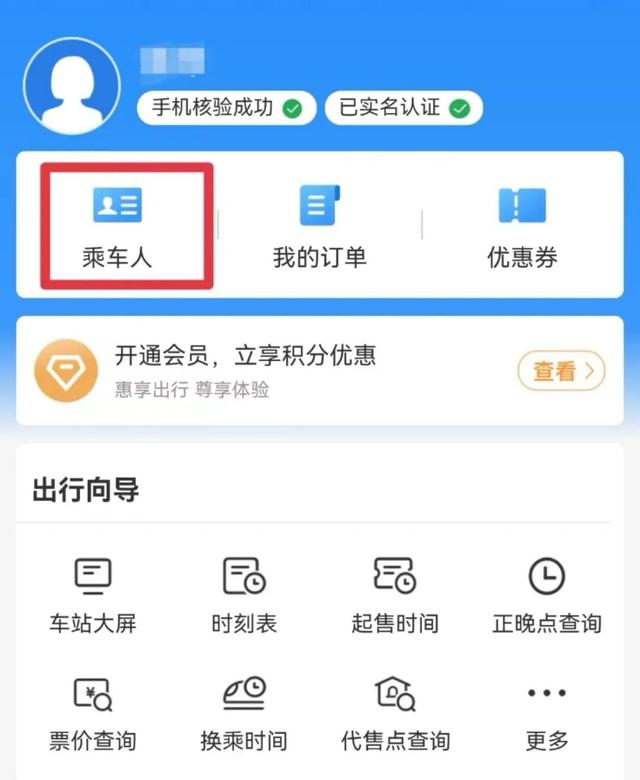Open 我的订单 my orders
The height and width of the screenshot is (780, 640).
pyautogui.click(x=320, y=228)
